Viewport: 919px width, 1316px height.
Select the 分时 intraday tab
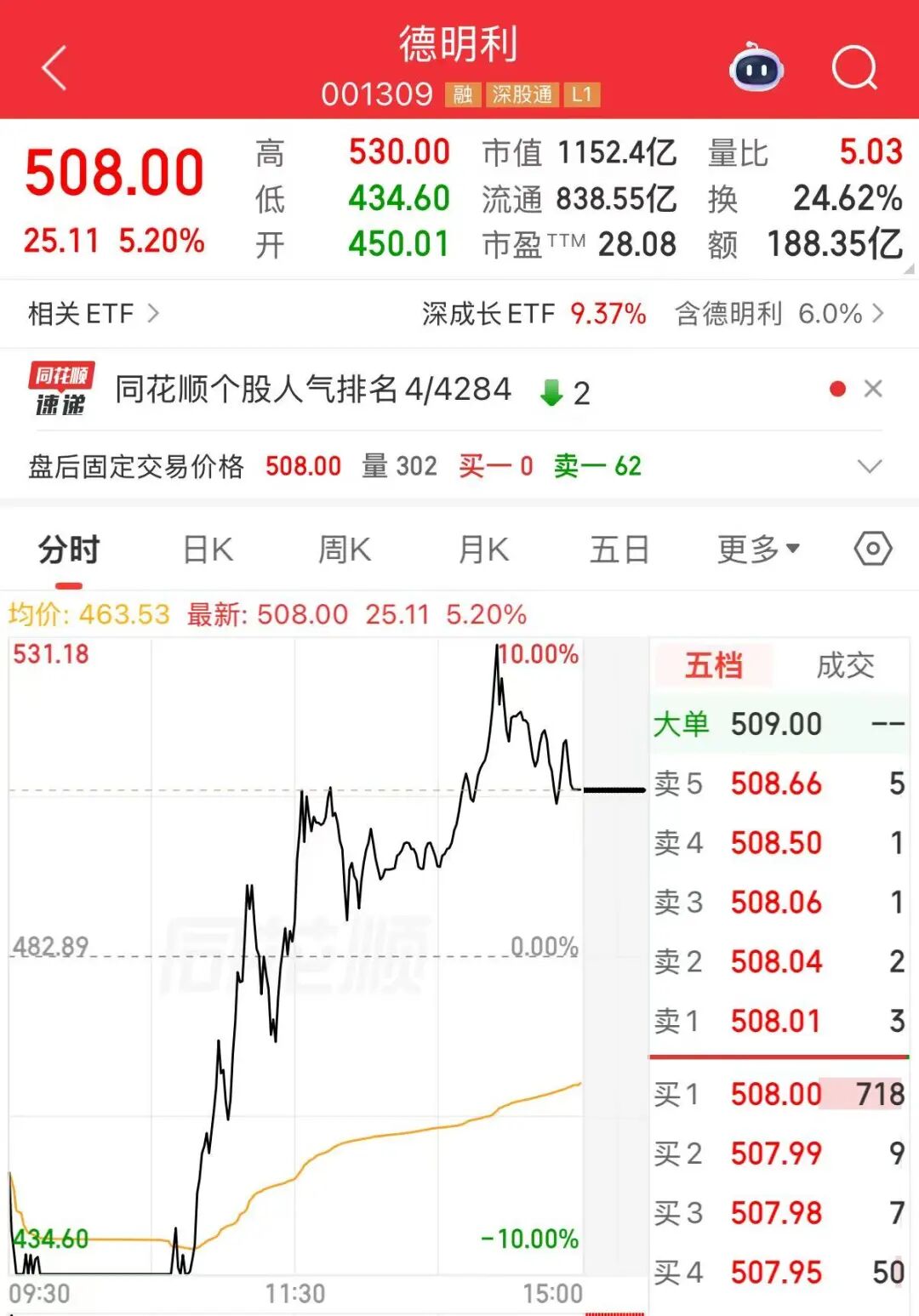69,550
